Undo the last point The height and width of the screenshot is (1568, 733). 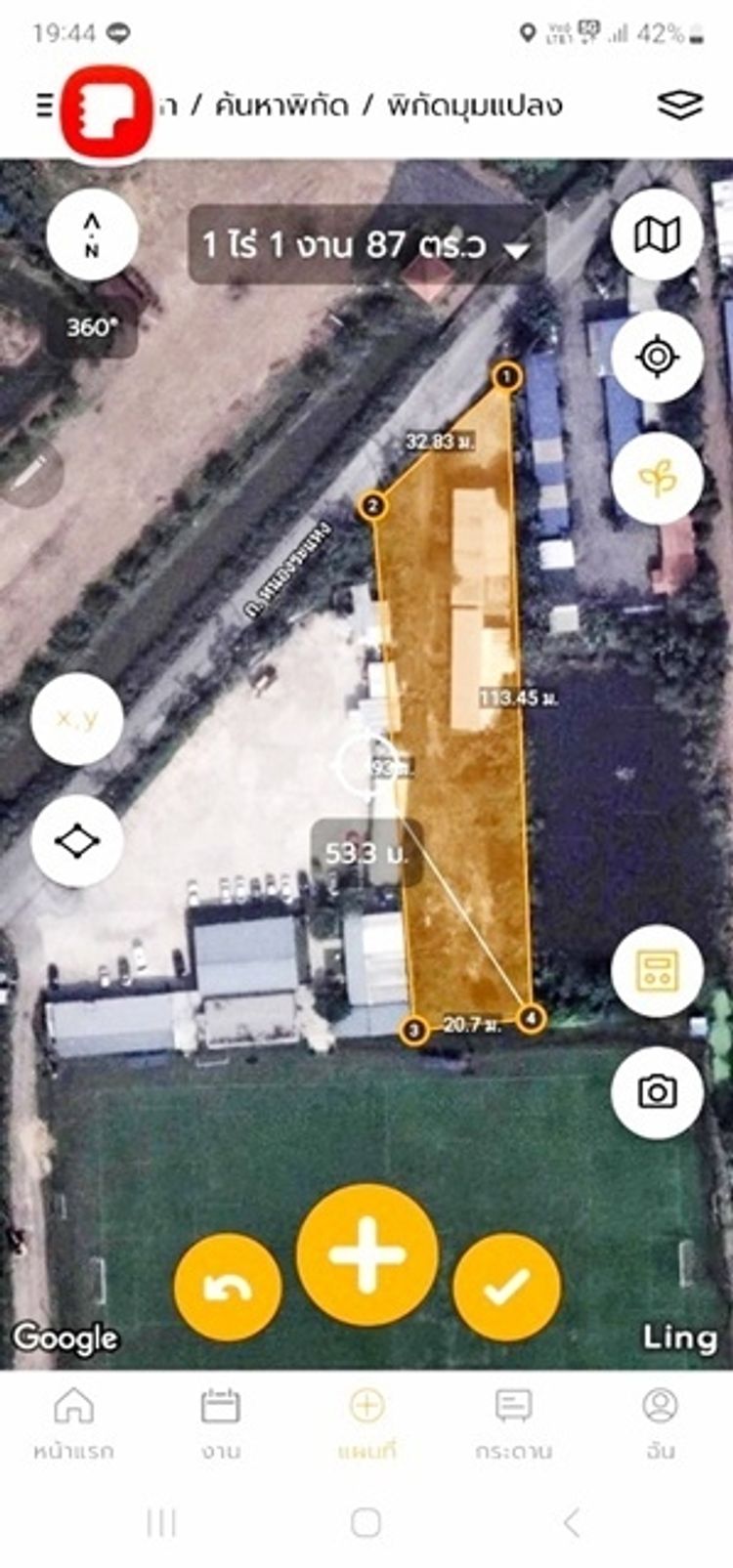pyautogui.click(x=228, y=1288)
